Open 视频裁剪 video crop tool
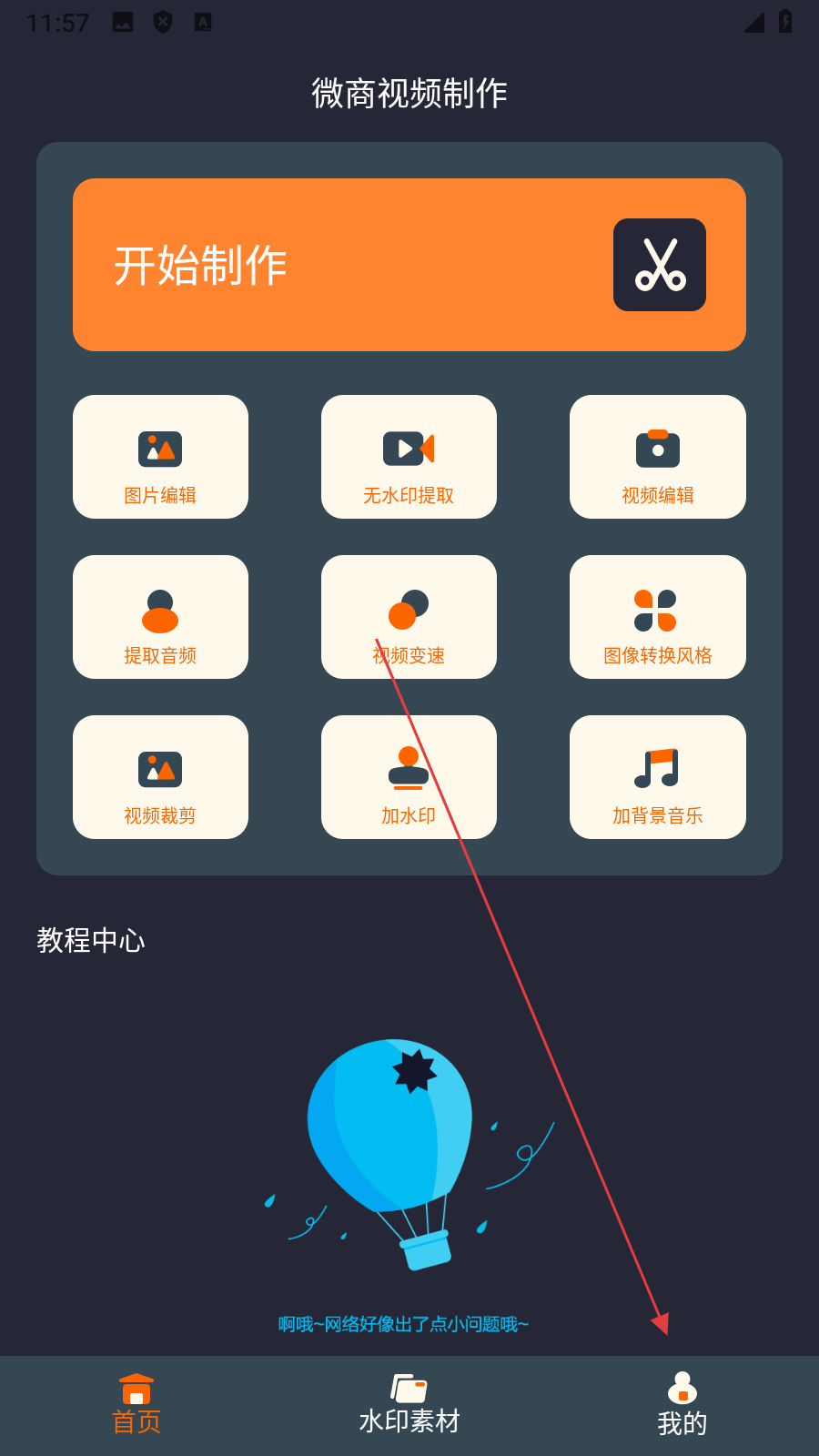This screenshot has width=819, height=1456. tap(160, 777)
